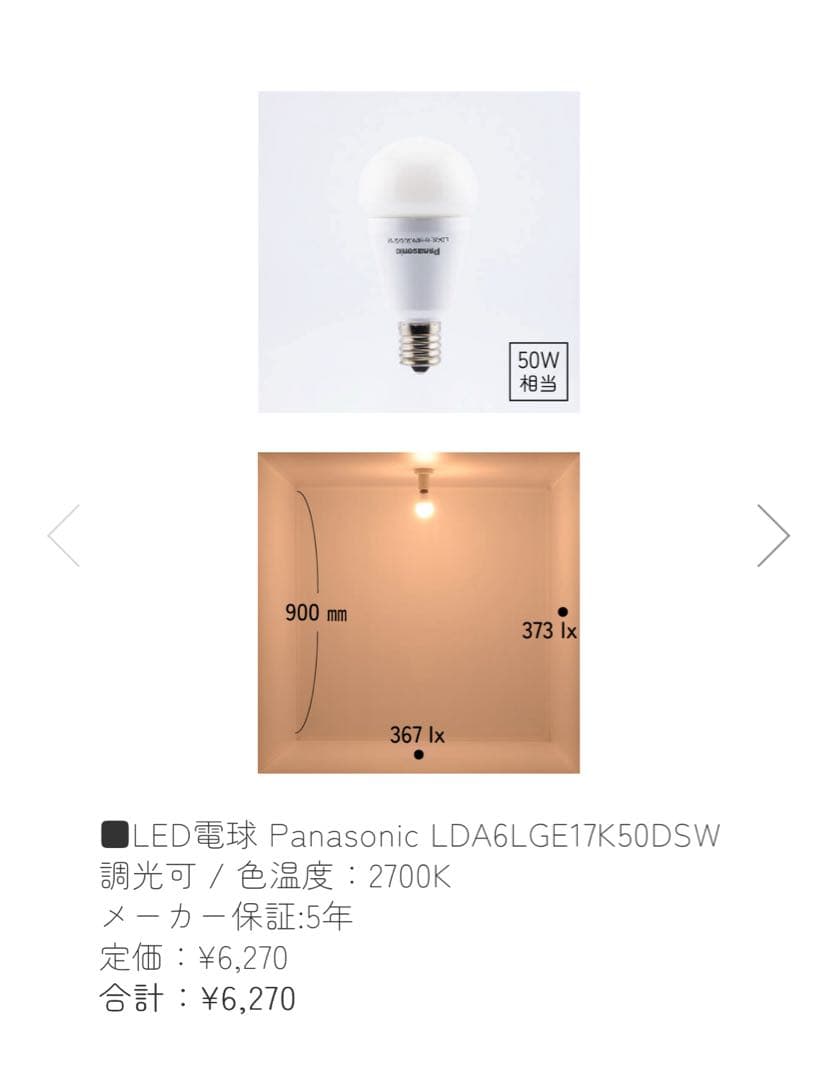Go back using the left chevron
Screen dimensions: 838x1080
click(64, 535)
